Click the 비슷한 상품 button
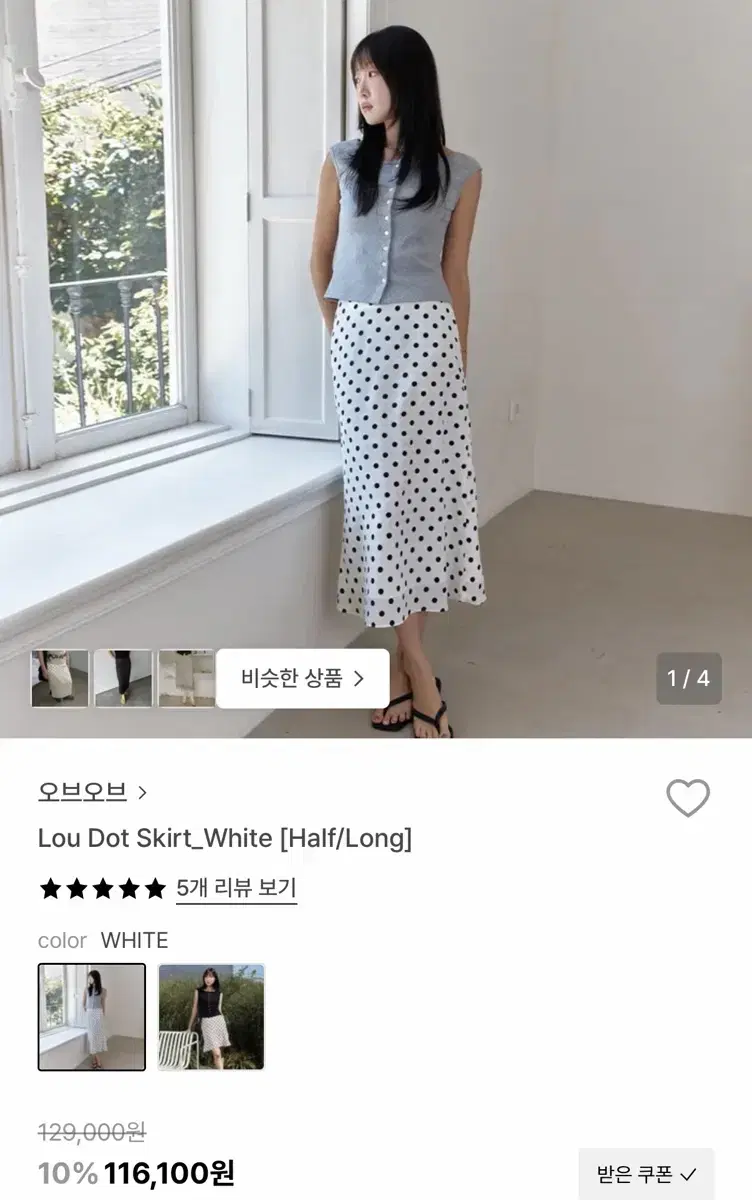752x1200 pixels. [300, 677]
